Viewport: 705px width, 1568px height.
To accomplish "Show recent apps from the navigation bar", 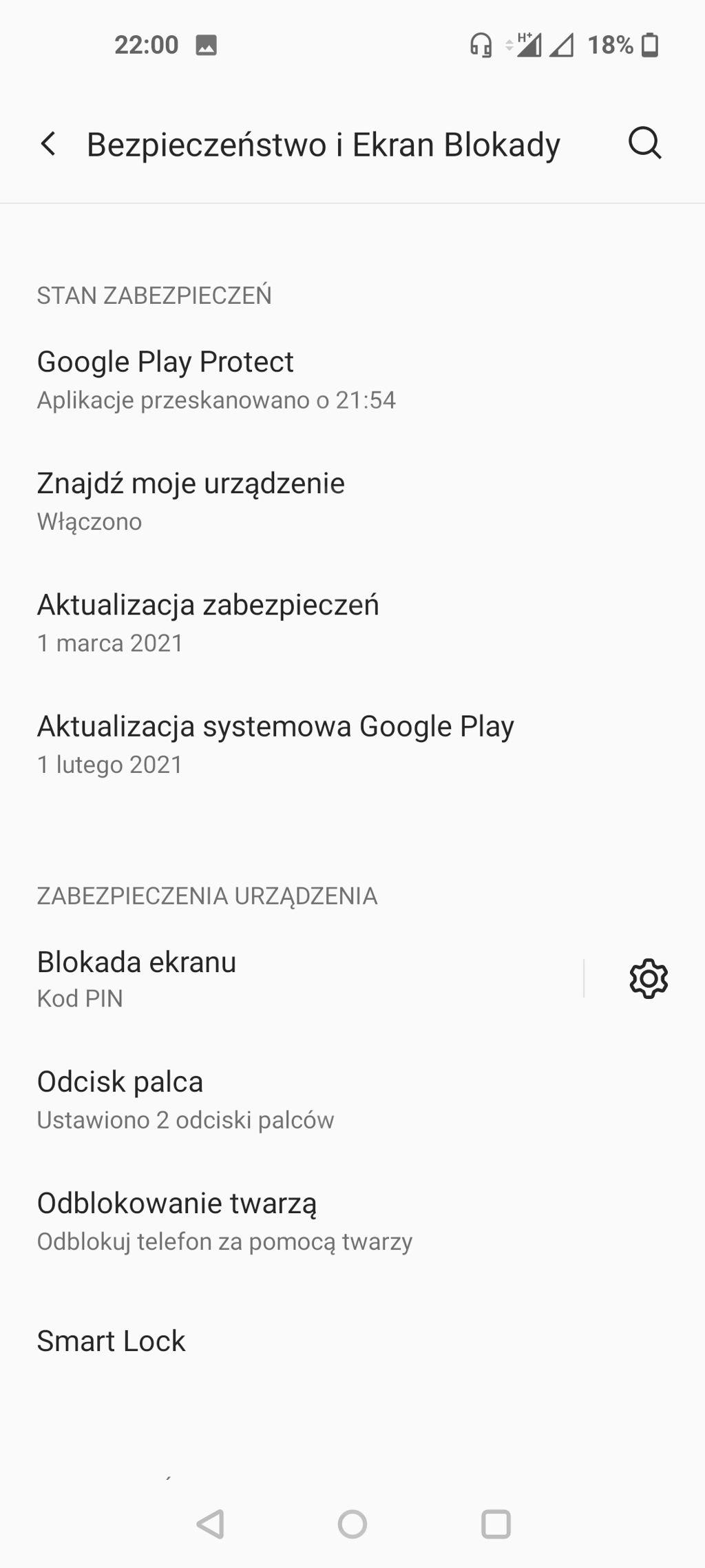I will tap(496, 1524).
